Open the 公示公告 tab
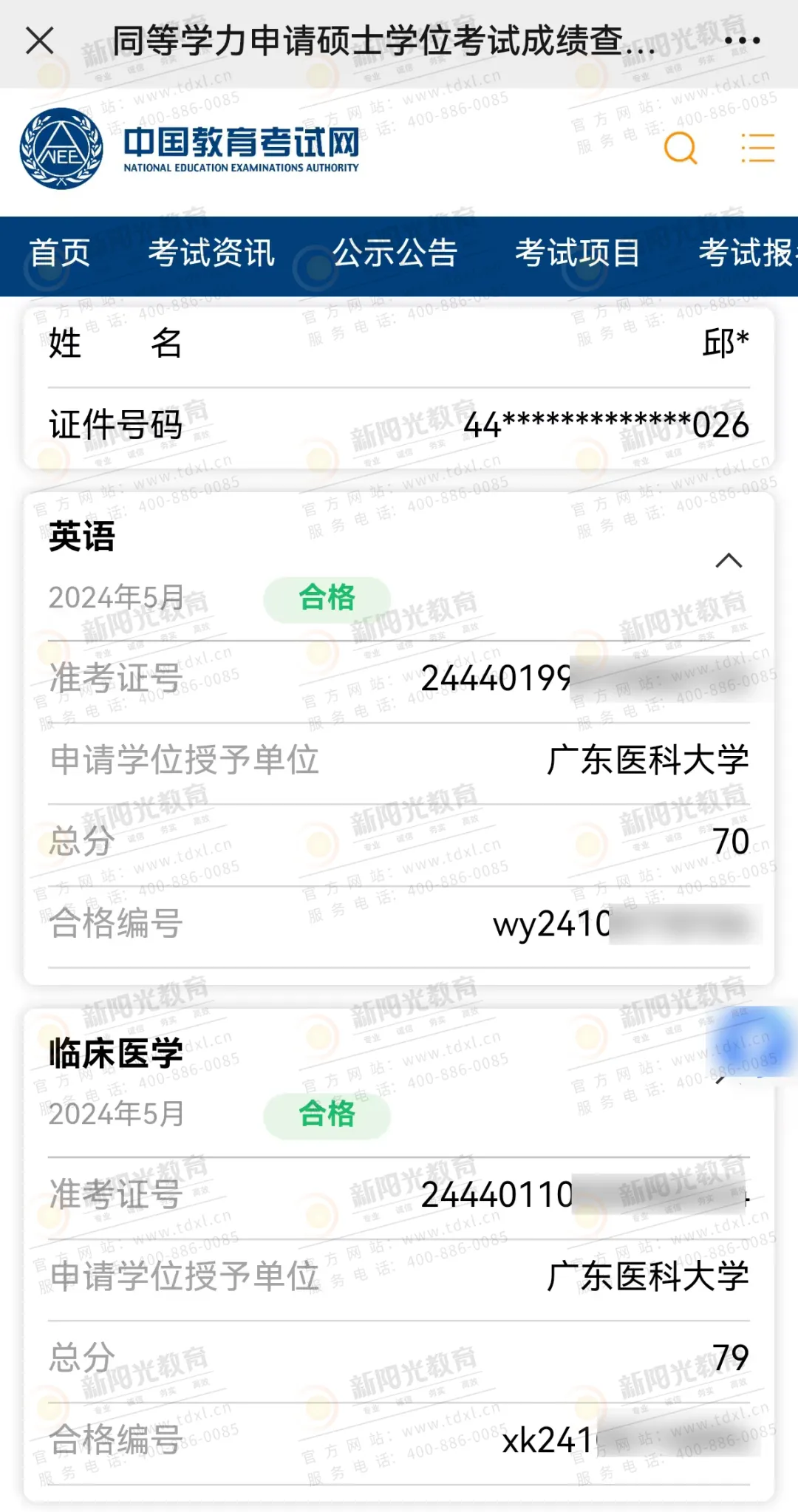Screen dimensions: 798x1512 point(395,253)
